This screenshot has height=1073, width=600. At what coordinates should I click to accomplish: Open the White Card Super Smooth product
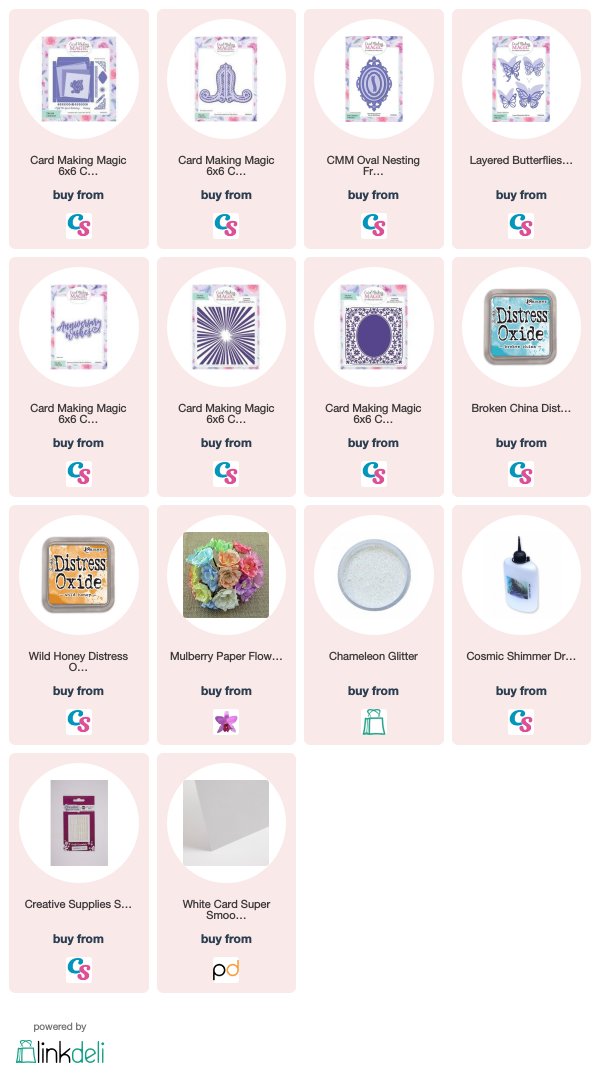click(x=226, y=873)
